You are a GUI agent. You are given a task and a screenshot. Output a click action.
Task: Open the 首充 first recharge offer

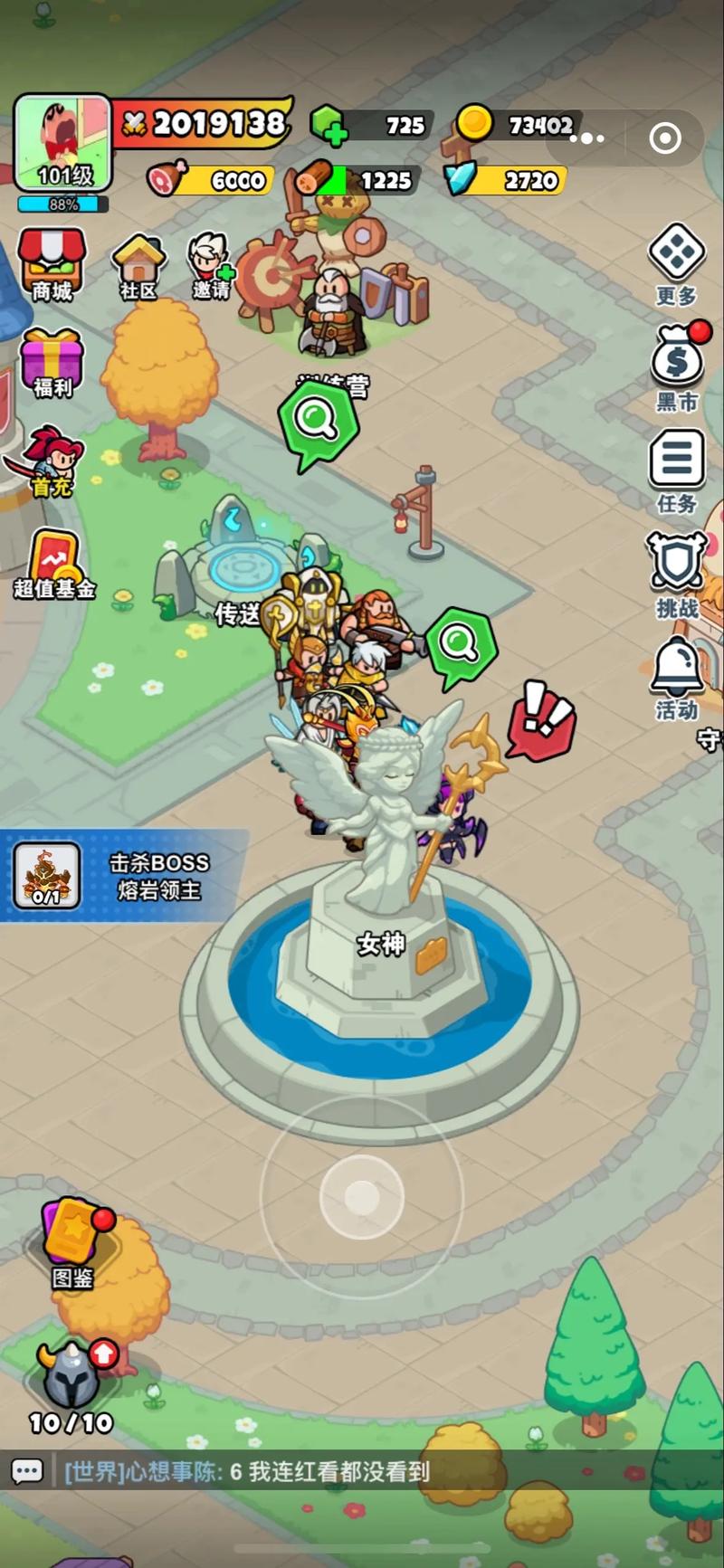[52, 461]
